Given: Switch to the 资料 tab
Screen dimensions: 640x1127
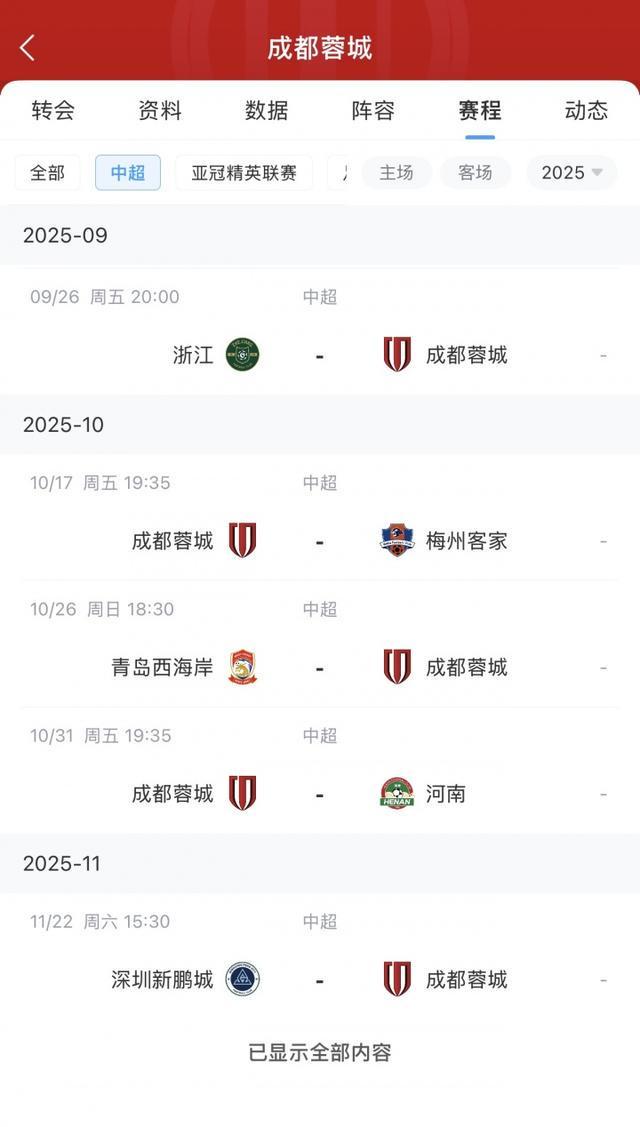Looking at the screenshot, I should (x=160, y=111).
